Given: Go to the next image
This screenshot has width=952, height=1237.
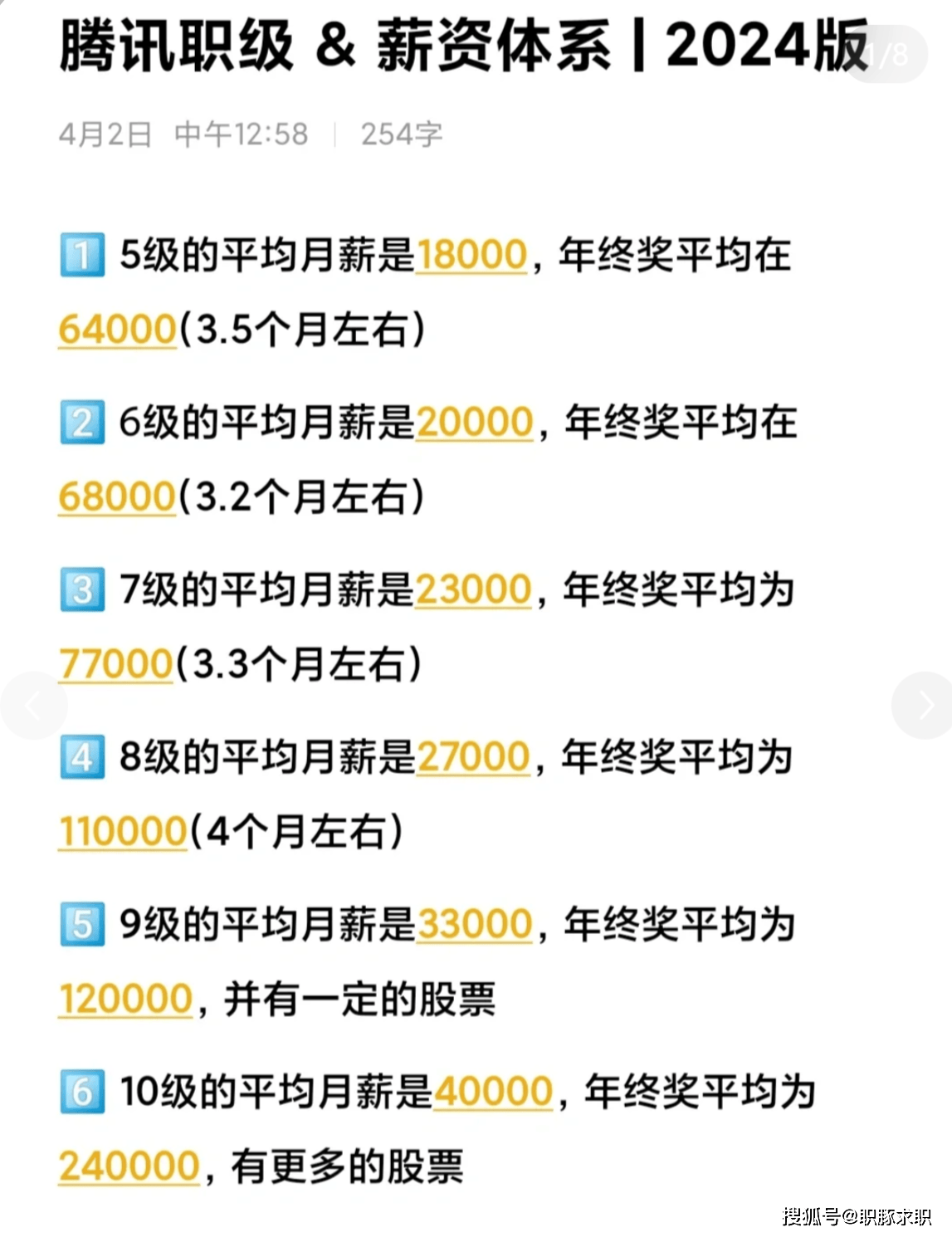Looking at the screenshot, I should click(x=925, y=706).
